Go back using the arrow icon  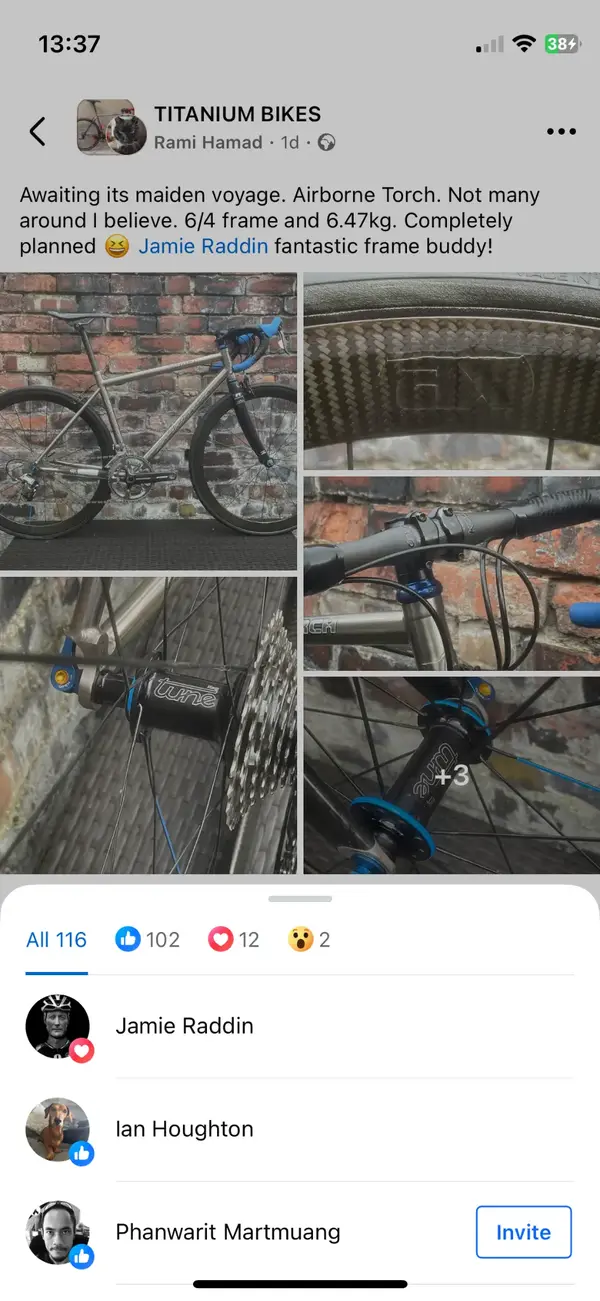pos(38,131)
